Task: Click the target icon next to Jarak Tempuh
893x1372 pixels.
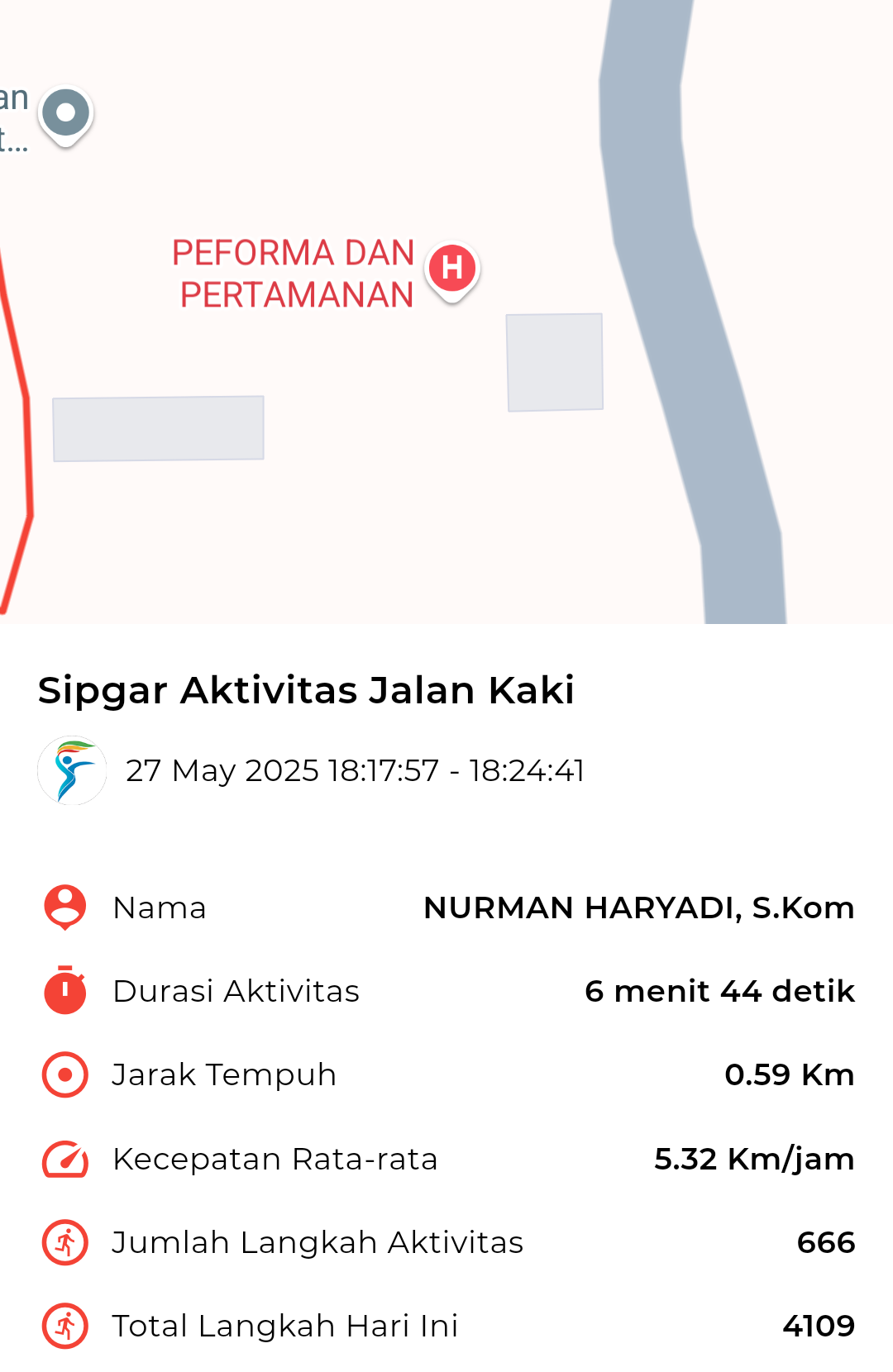Action: (x=64, y=1074)
